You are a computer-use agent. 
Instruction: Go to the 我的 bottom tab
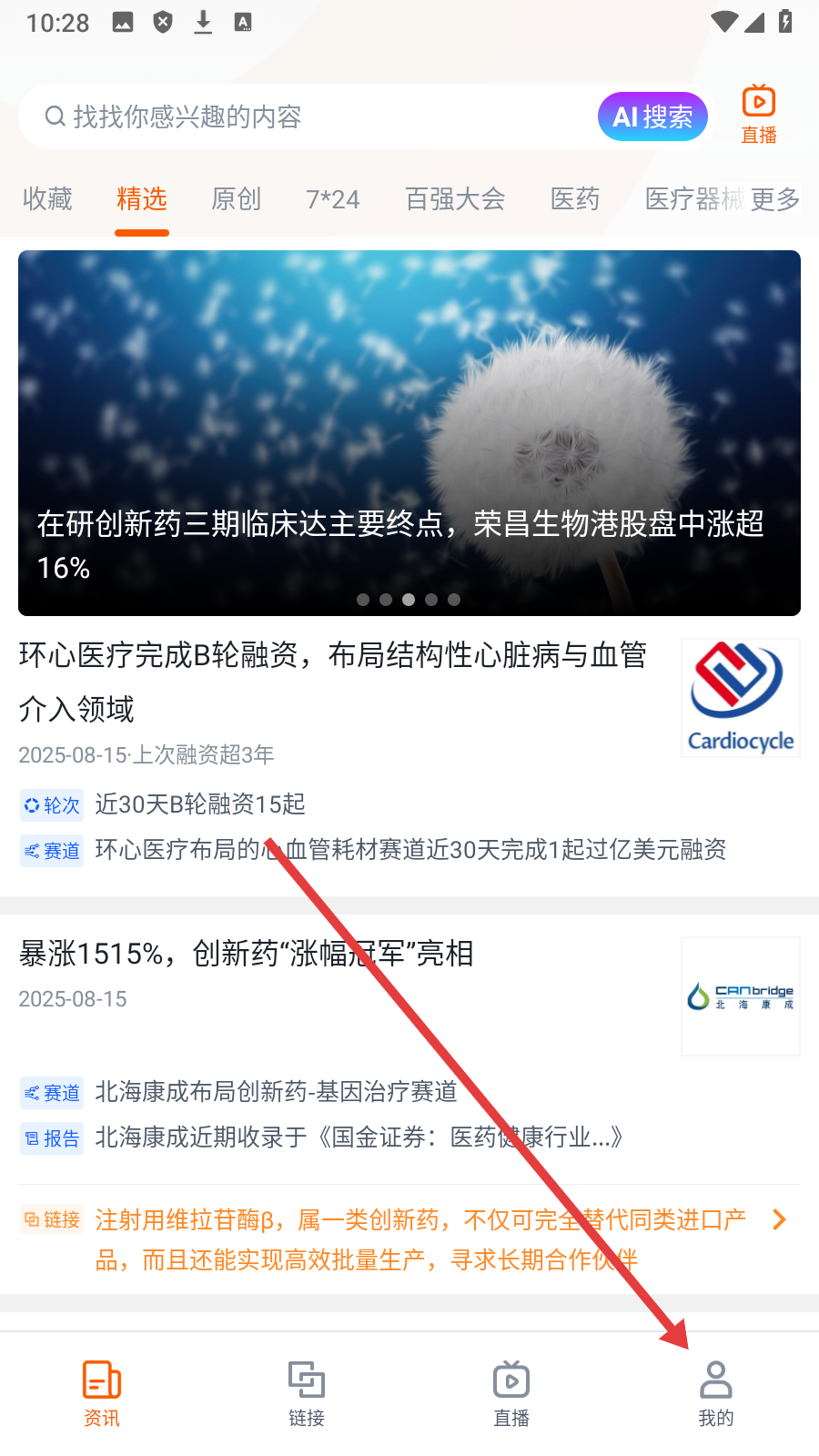[x=716, y=1393]
